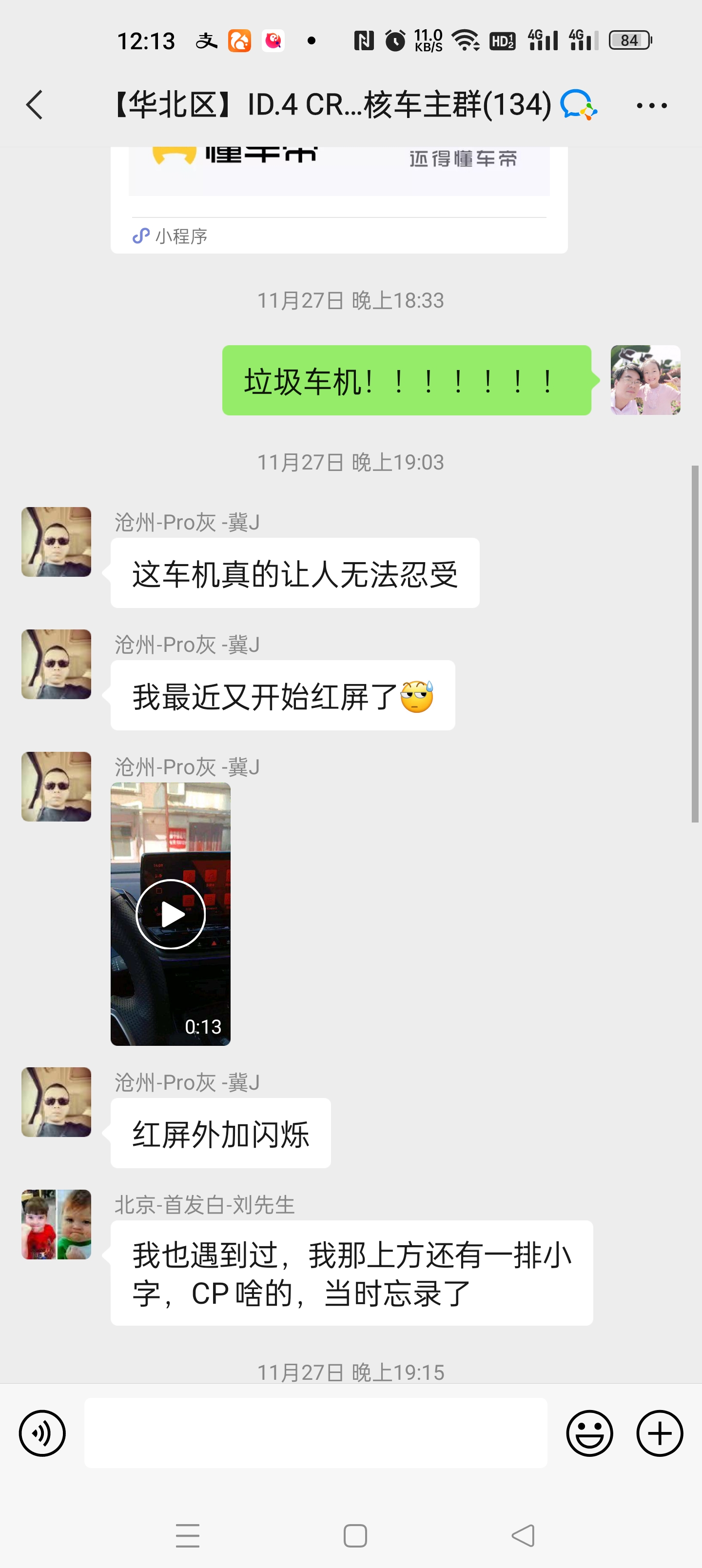Play the 0:13 video message

171,914
